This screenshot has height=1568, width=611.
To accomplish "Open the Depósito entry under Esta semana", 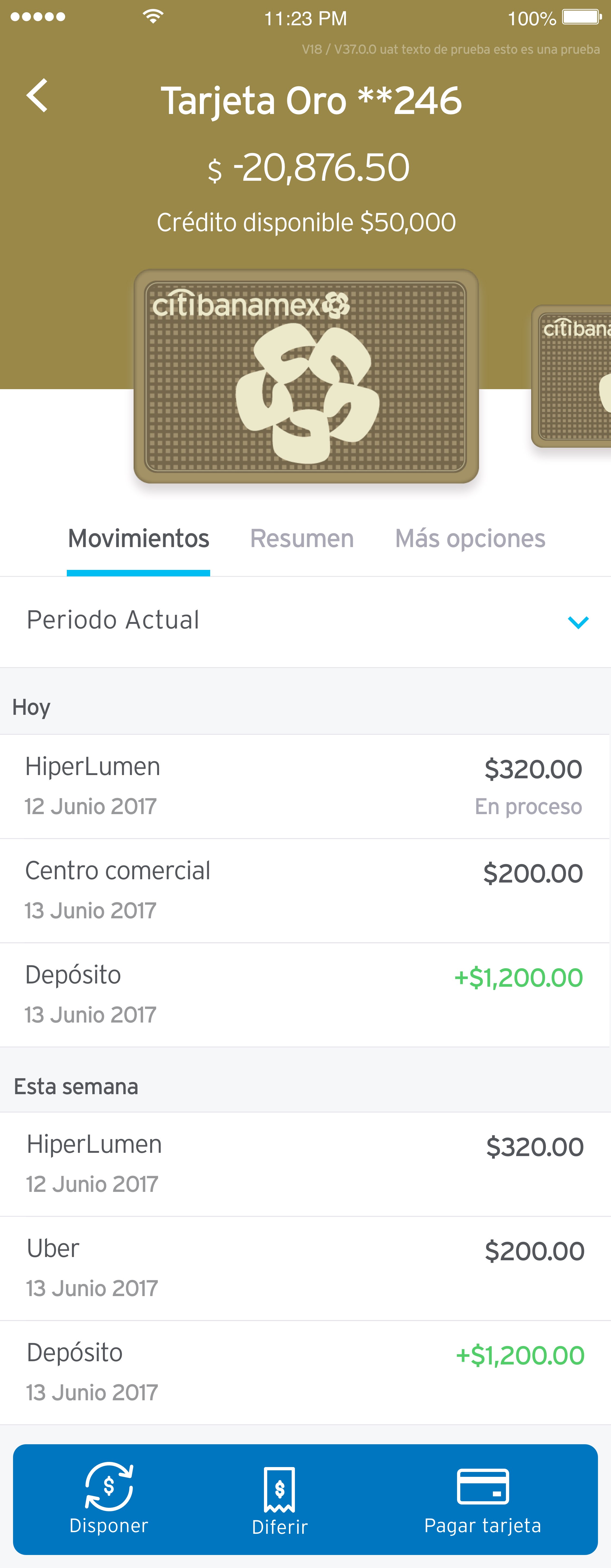I will click(x=305, y=1372).
